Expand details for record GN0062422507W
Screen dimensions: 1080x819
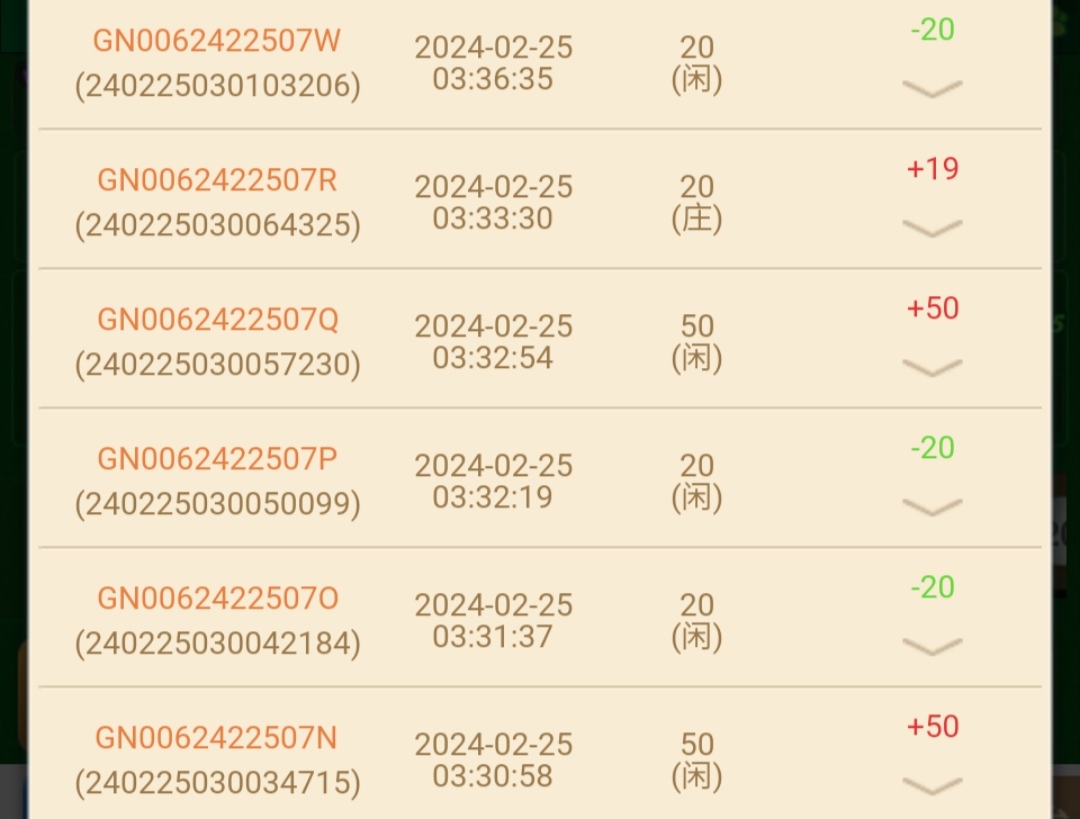(932, 89)
